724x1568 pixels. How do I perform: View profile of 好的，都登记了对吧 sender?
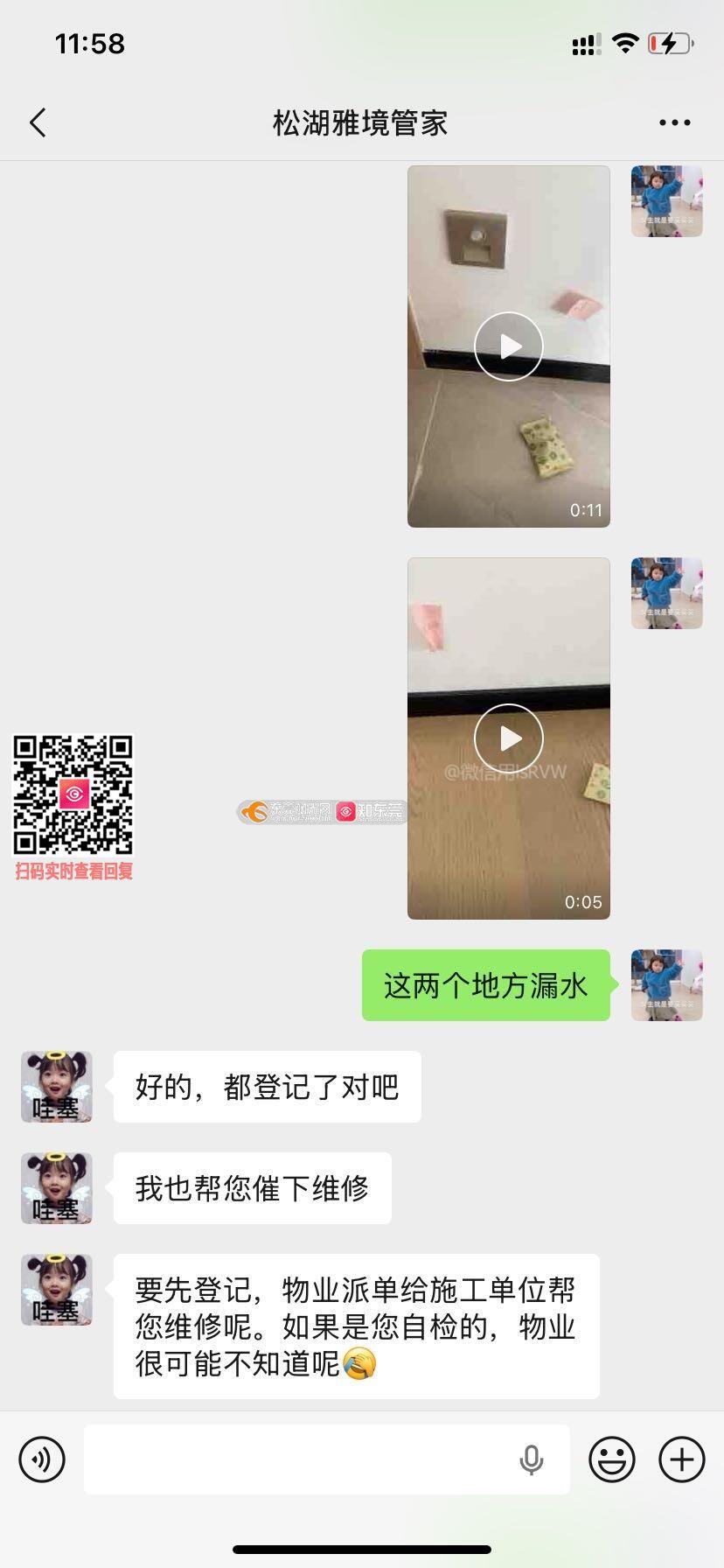click(57, 1087)
